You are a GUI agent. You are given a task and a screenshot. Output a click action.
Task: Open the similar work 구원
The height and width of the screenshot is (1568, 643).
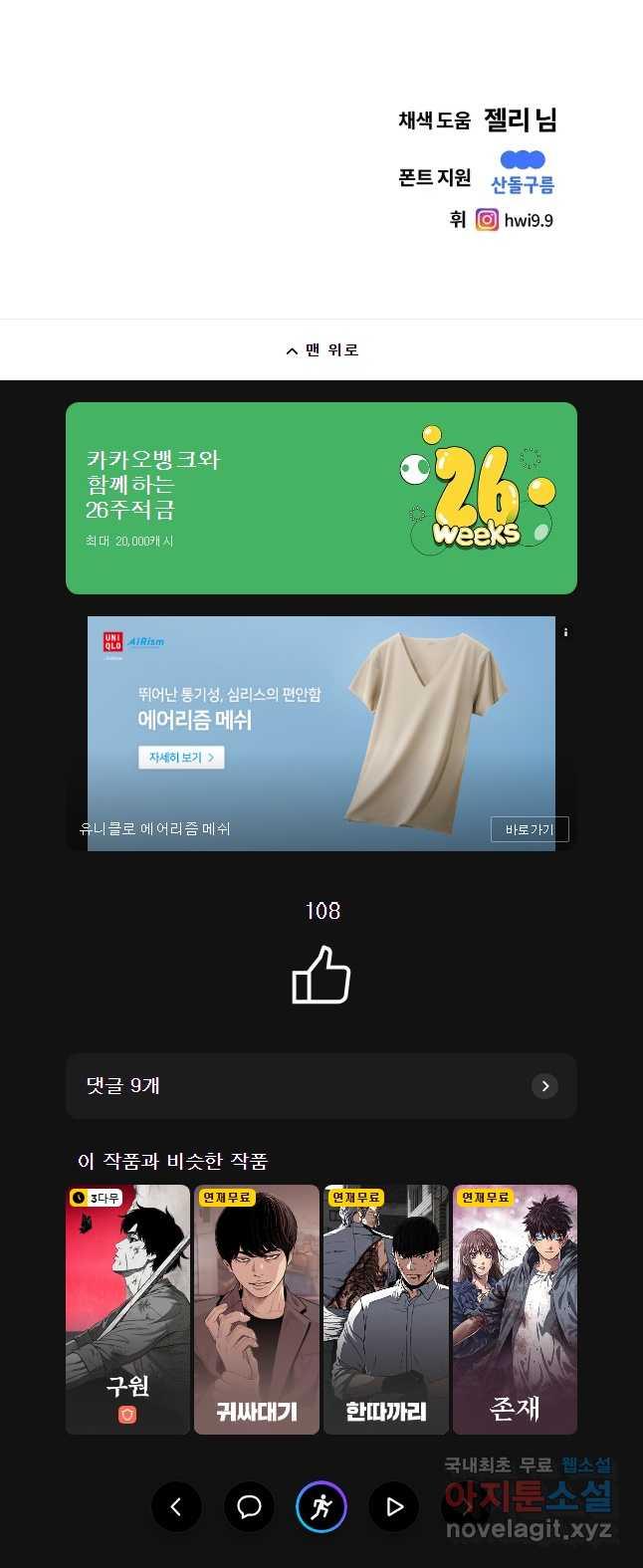coord(127,1309)
